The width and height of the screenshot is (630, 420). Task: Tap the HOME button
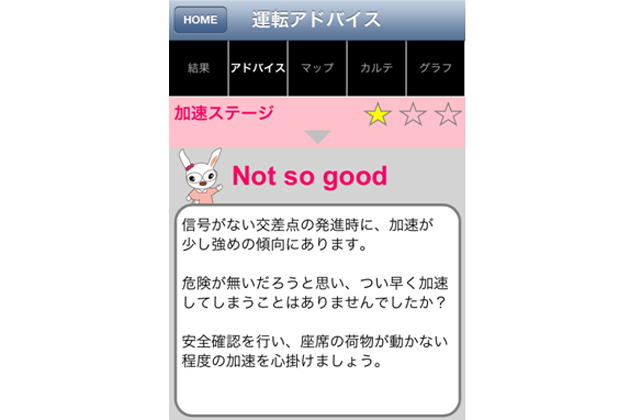pyautogui.click(x=201, y=20)
